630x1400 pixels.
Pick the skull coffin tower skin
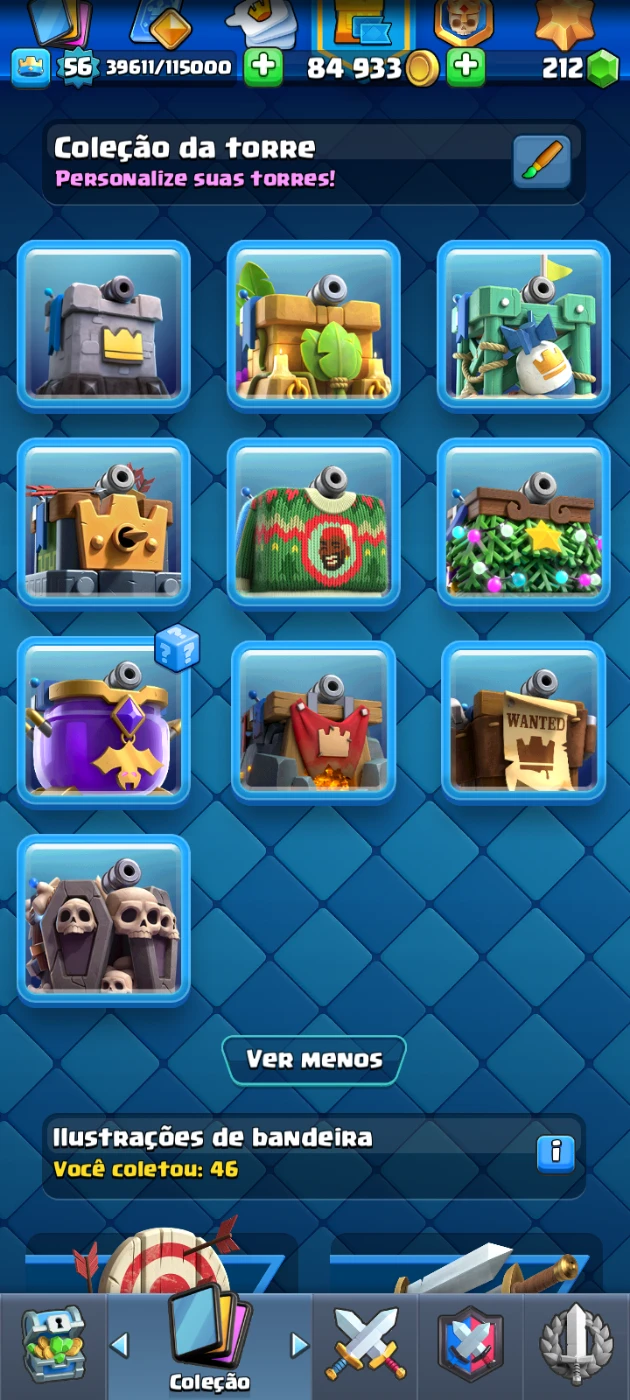[x=104, y=919]
